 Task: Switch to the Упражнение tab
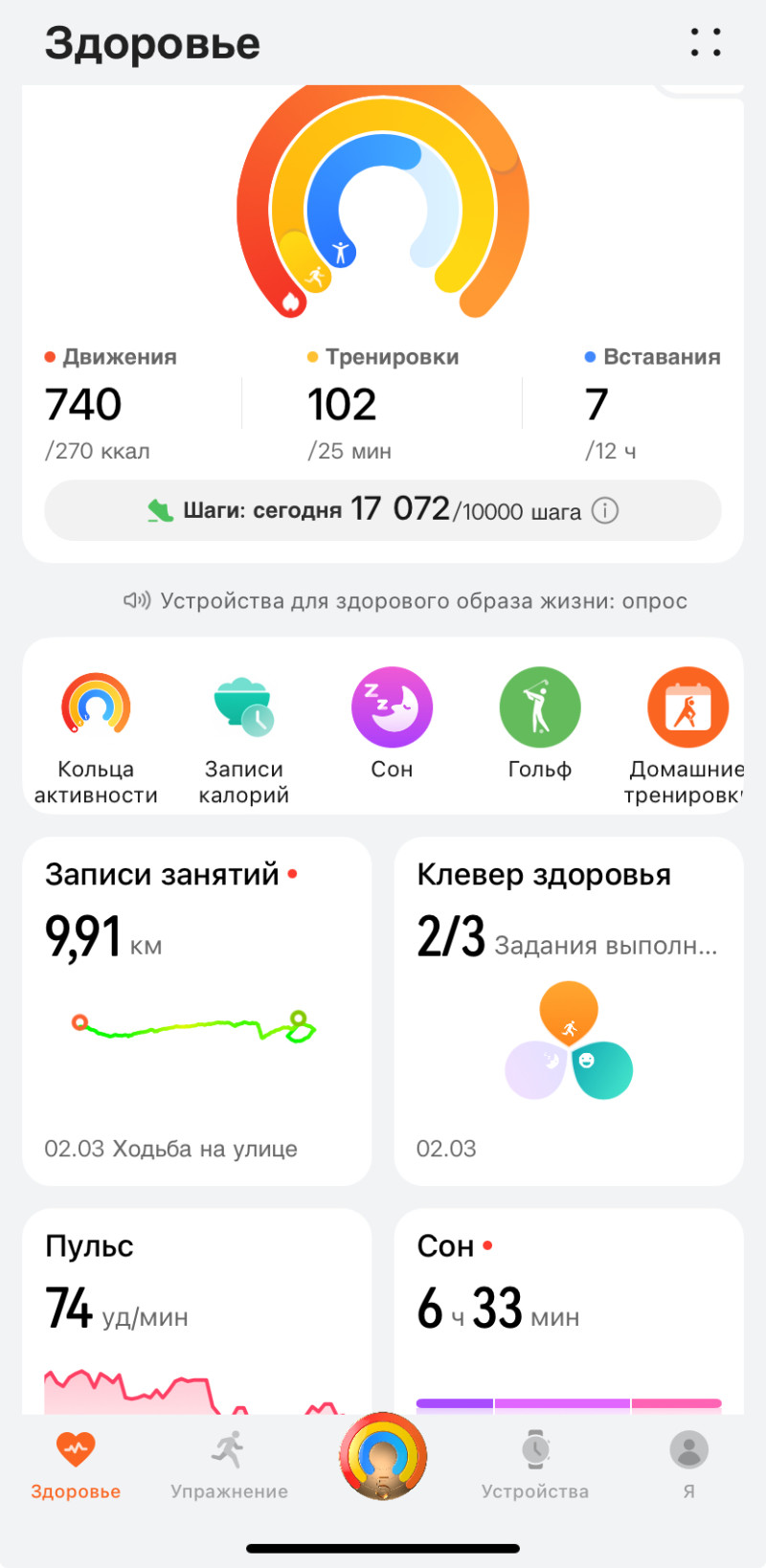click(229, 1465)
